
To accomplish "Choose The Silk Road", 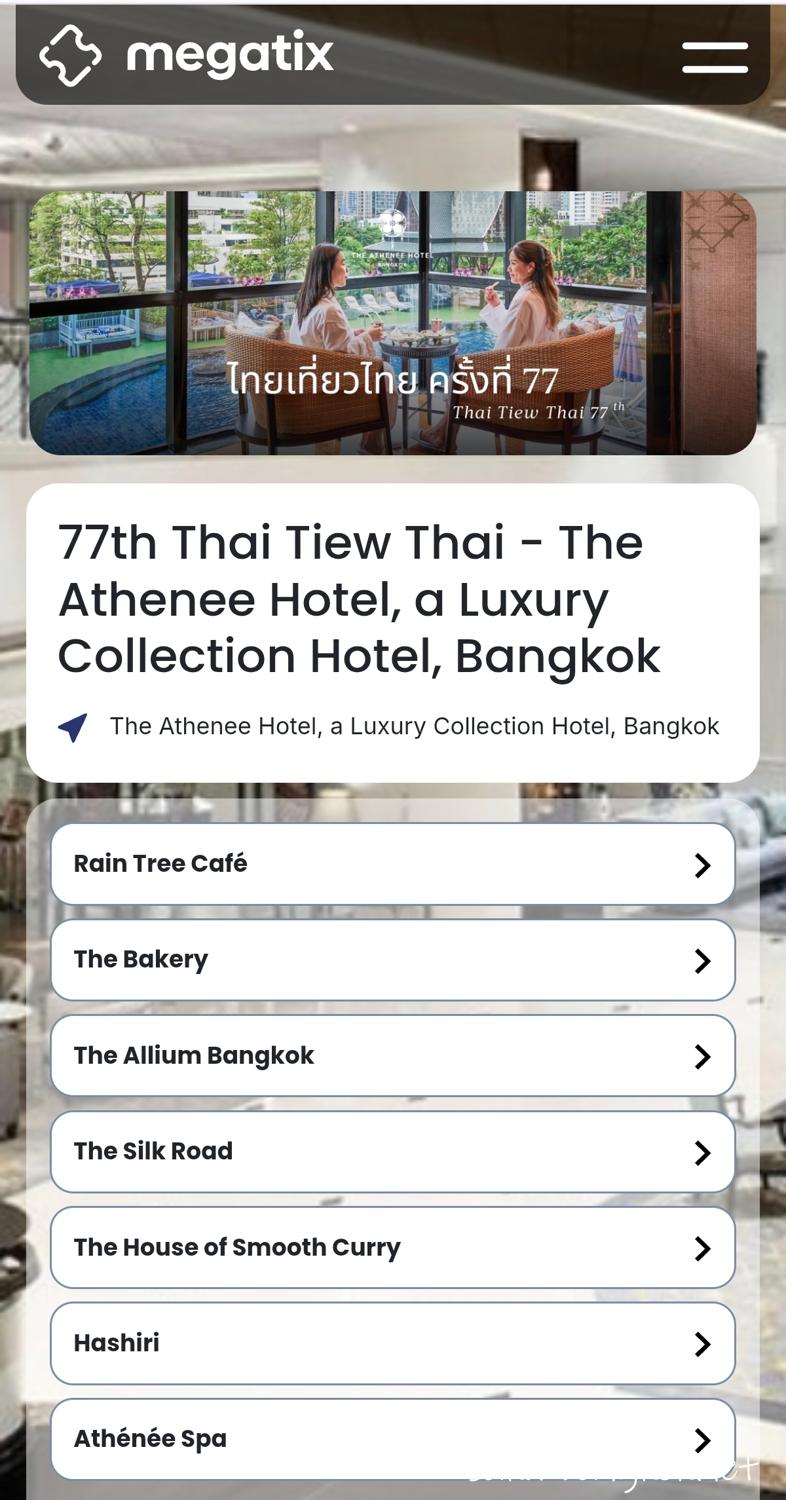I will point(393,1152).
